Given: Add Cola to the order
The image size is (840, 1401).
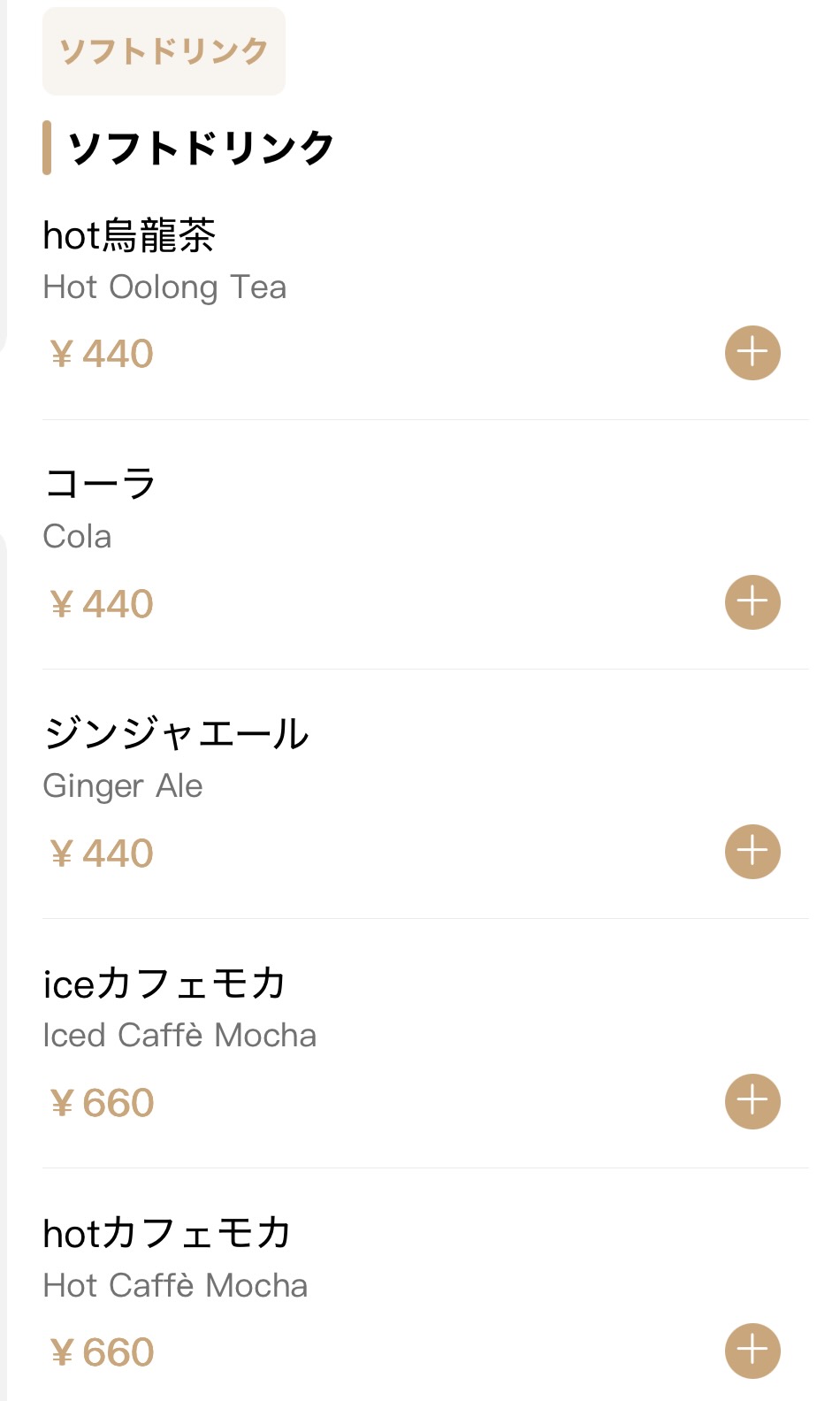Looking at the screenshot, I should (x=752, y=602).
